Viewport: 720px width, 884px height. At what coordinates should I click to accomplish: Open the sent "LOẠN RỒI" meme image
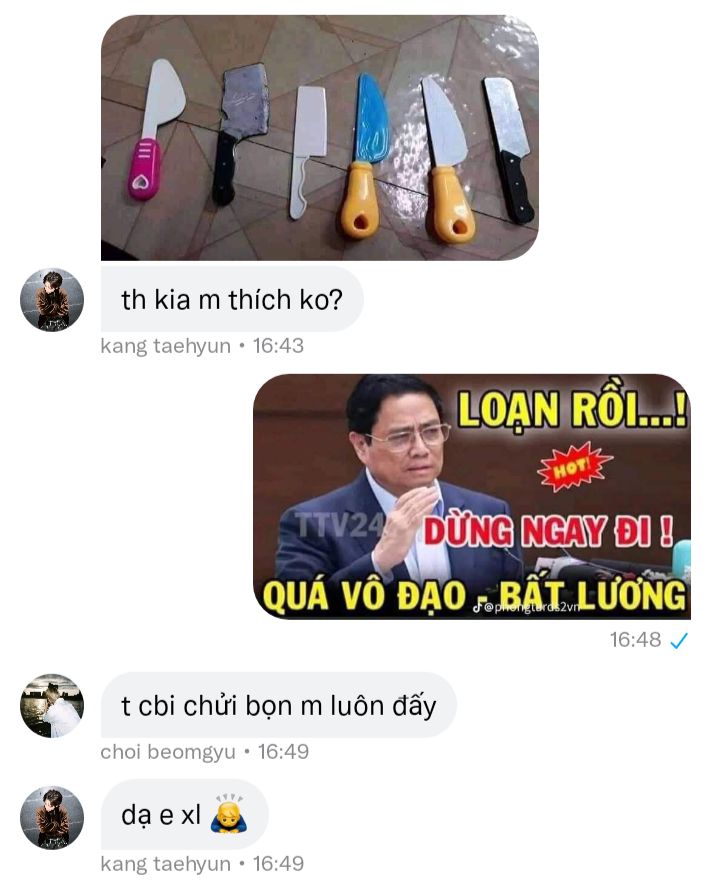click(x=472, y=496)
